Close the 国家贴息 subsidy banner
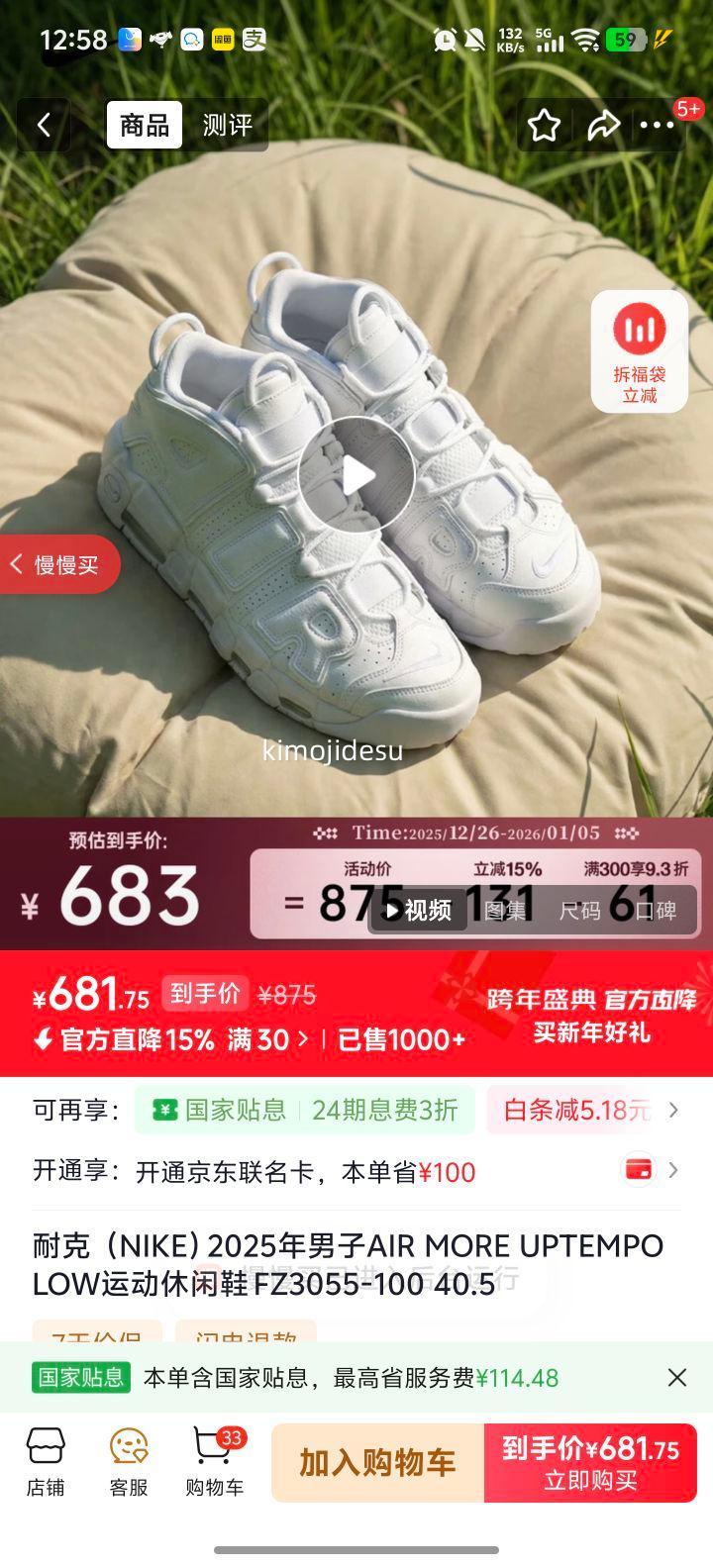The image size is (713, 1568). coord(677,1377)
